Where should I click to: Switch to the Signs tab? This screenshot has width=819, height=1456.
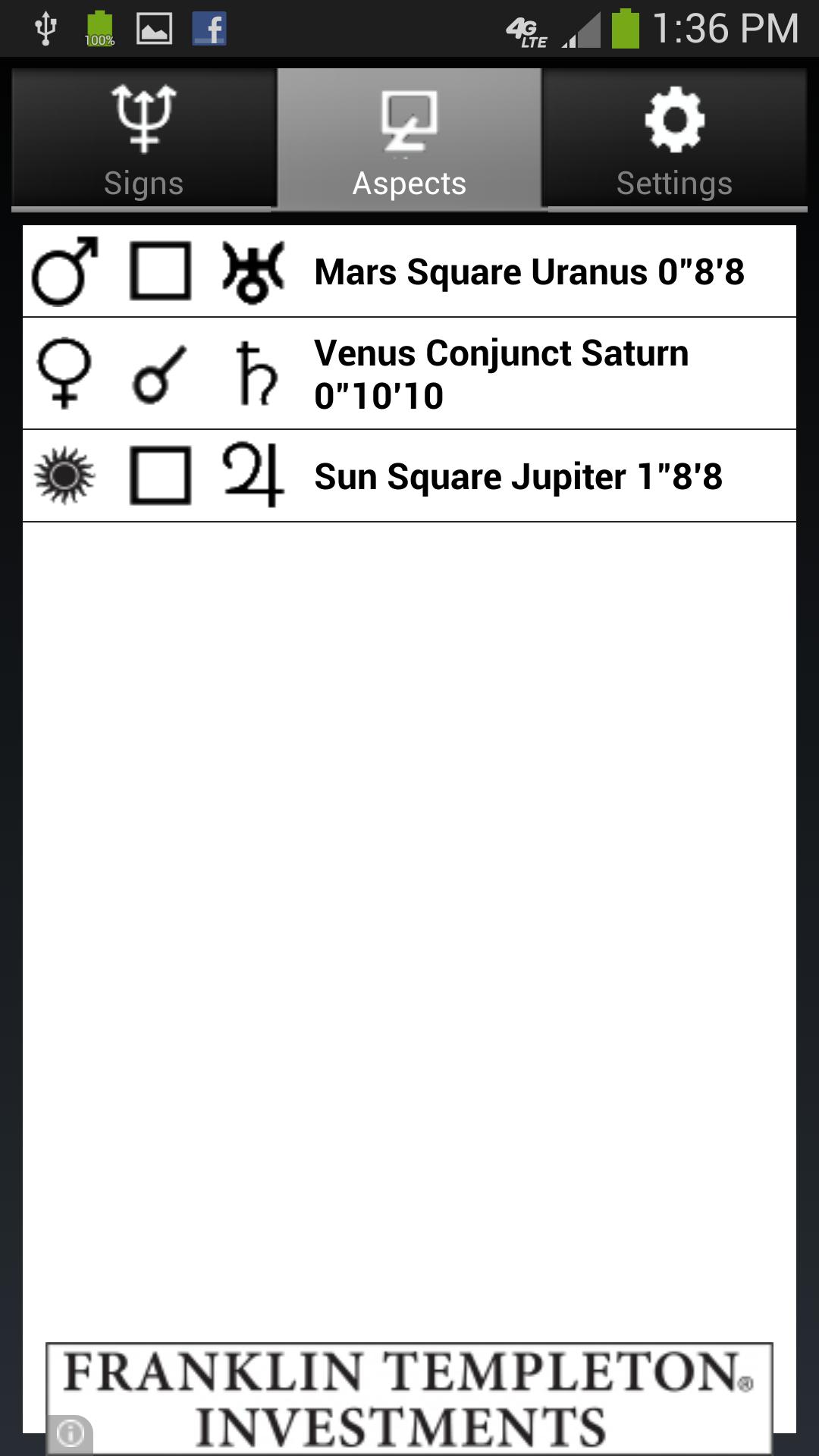[143, 140]
